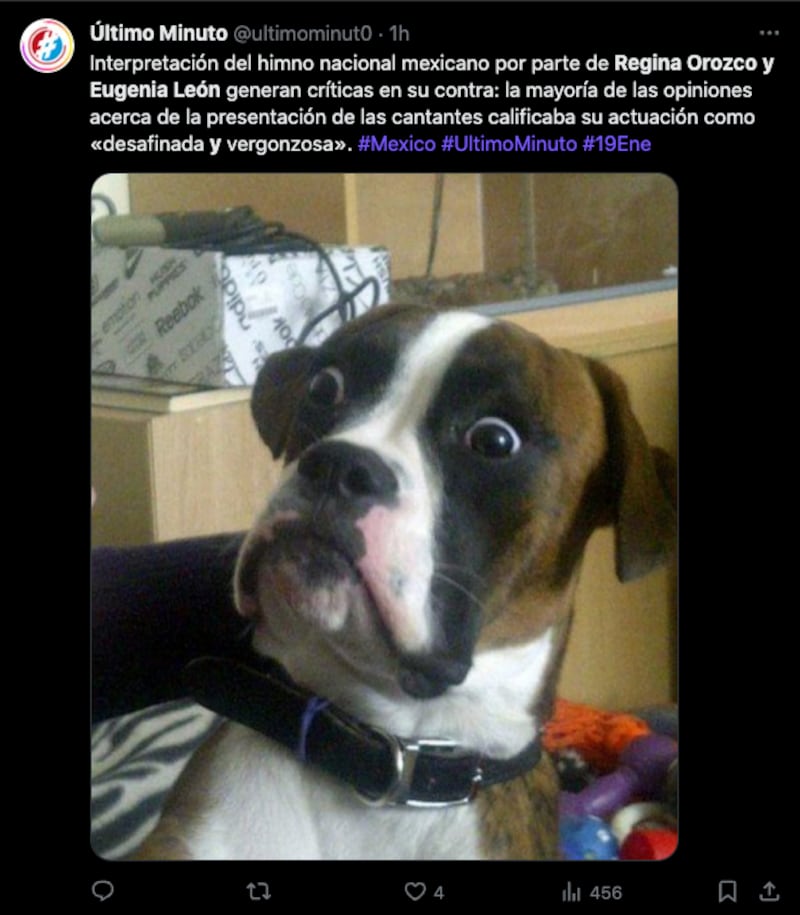Open the #UltimoMinuto hashtag
800x915 pixels.
click(x=508, y=144)
